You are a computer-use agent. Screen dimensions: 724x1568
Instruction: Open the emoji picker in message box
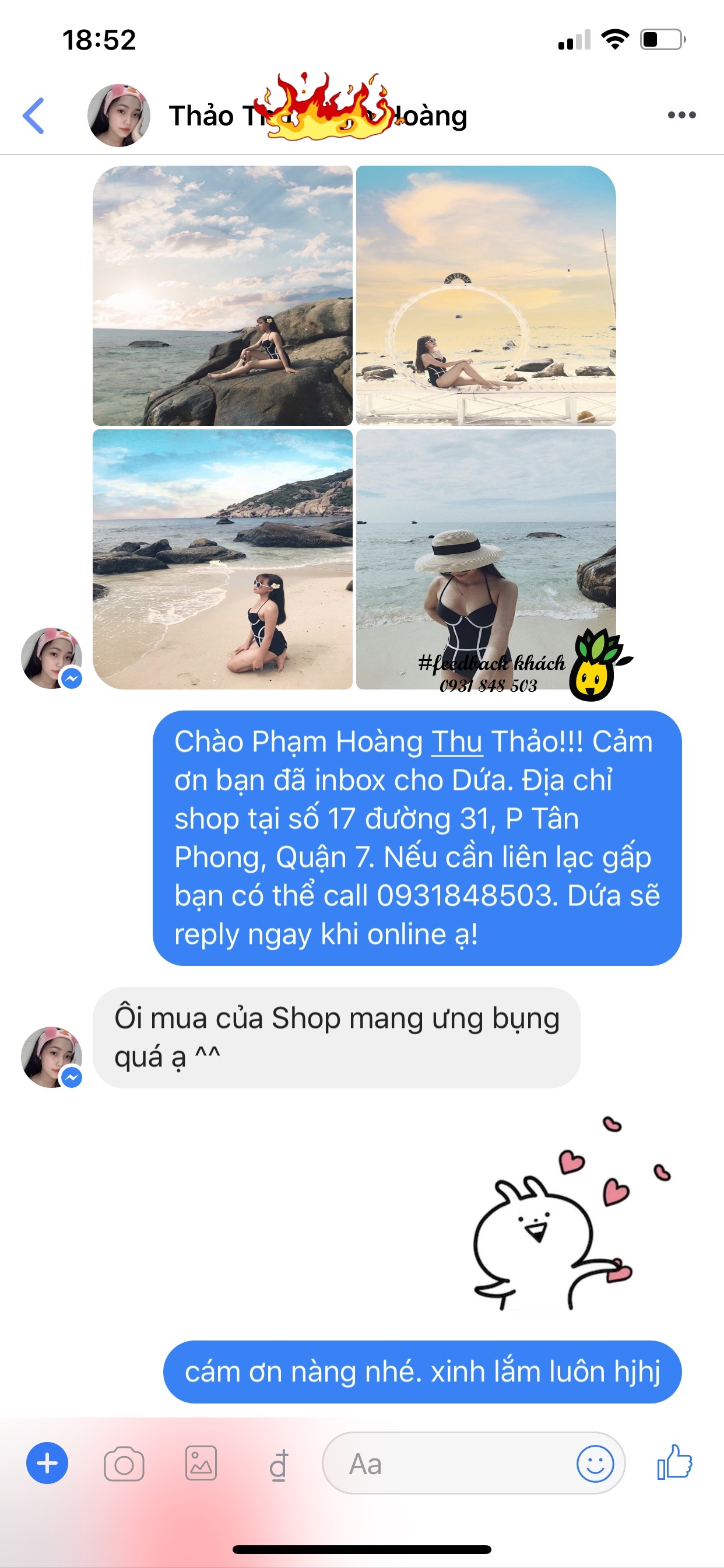pos(595,1464)
